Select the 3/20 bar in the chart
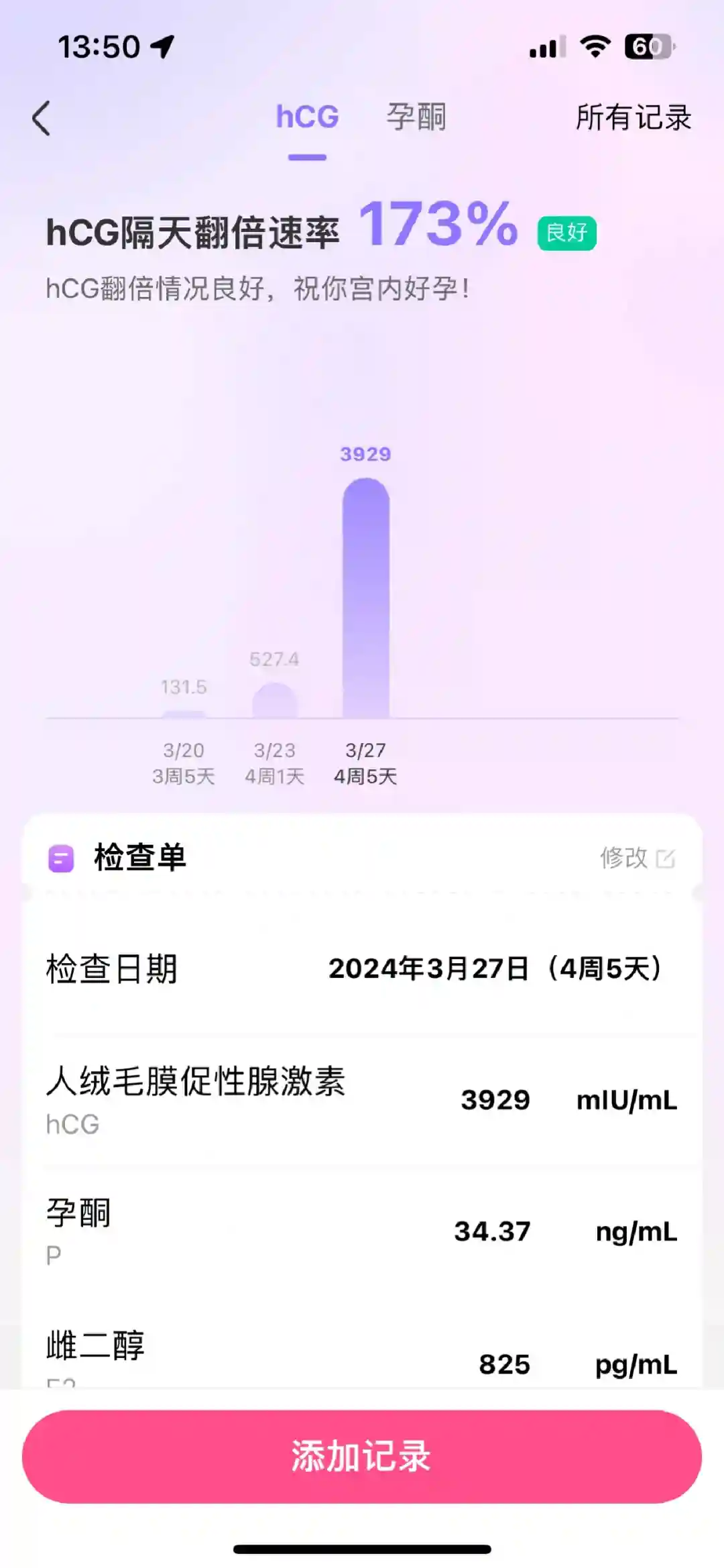The height and width of the screenshot is (1568, 724). (184, 714)
